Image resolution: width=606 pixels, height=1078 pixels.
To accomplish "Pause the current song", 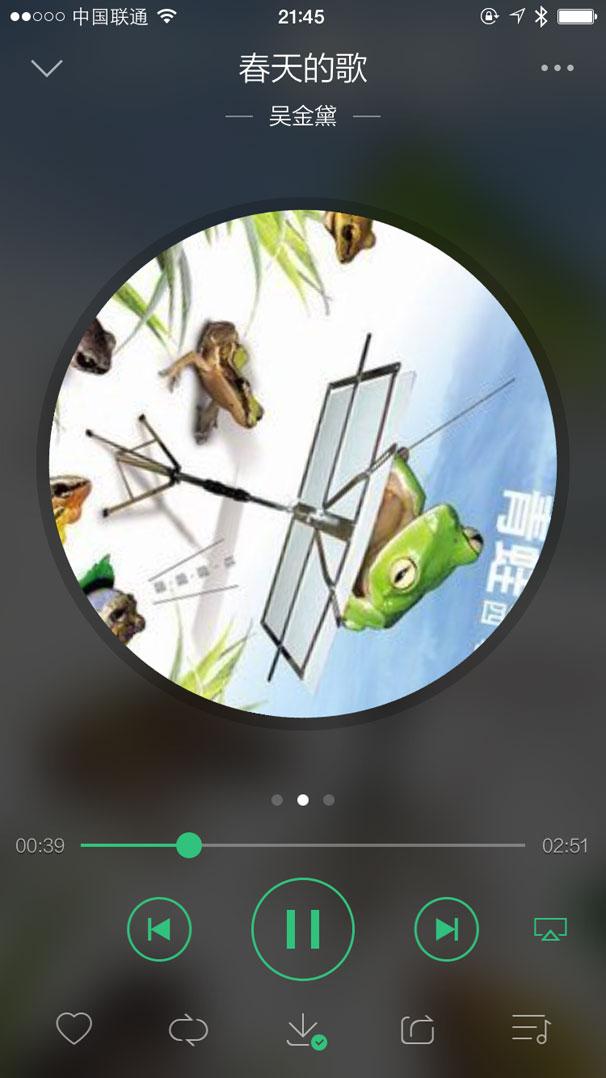I will (x=303, y=929).
